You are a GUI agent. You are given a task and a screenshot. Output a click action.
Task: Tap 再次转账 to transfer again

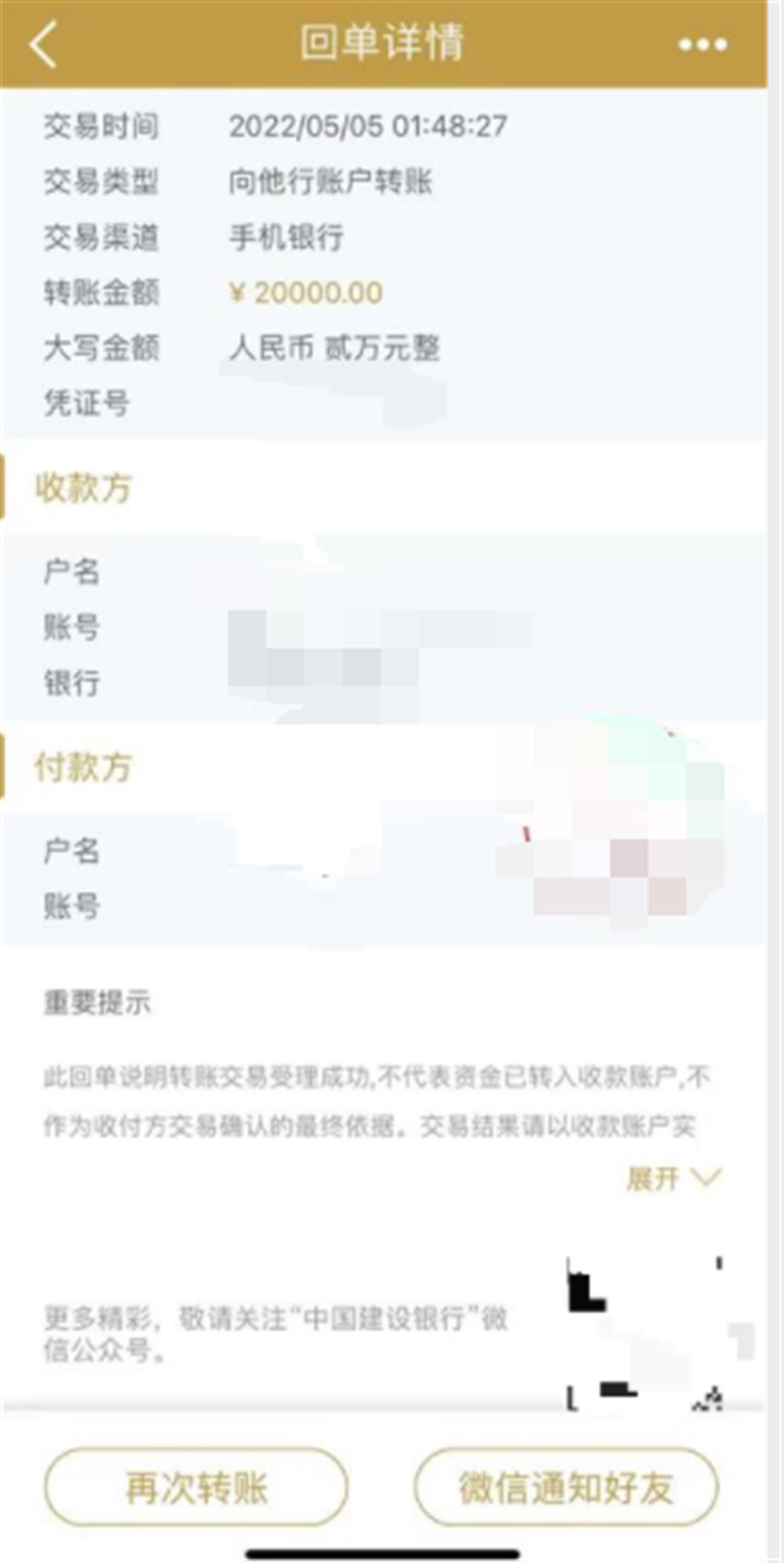point(196,1487)
